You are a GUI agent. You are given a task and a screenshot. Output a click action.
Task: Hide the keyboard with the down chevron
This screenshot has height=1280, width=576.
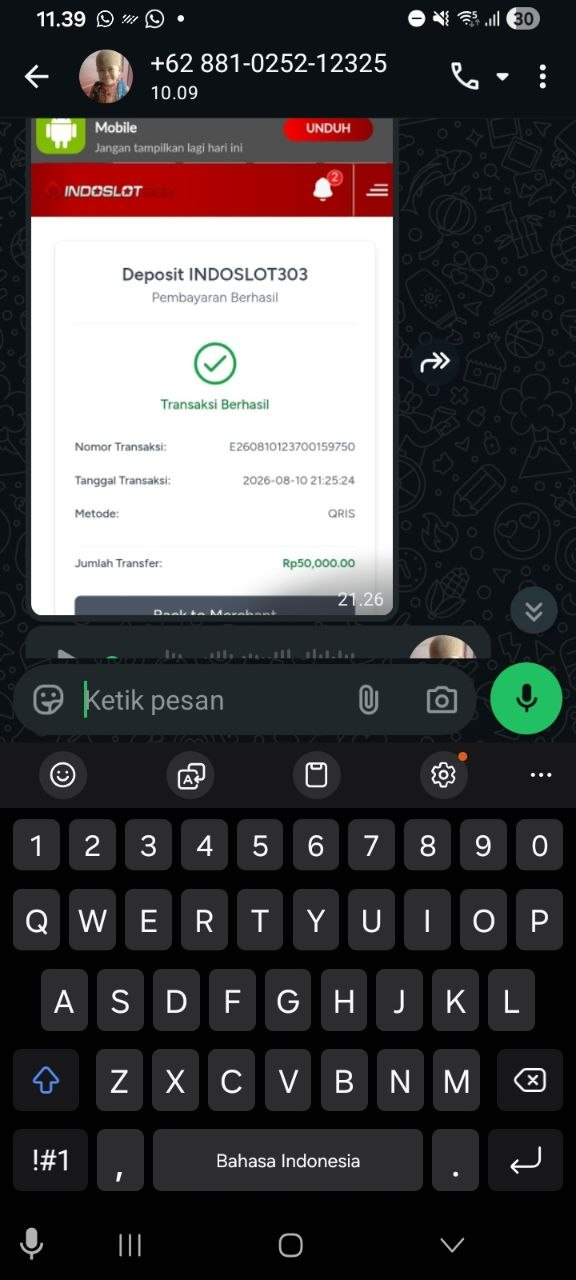coord(453,1244)
